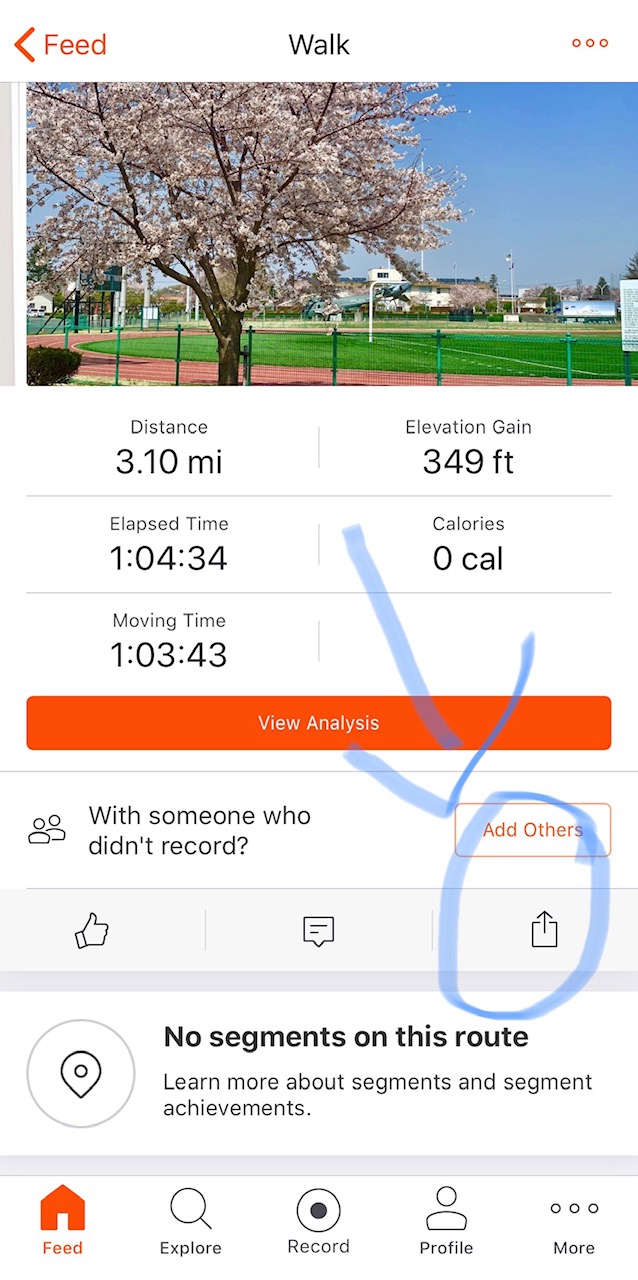
Task: Open the Record tab
Action: pyautogui.click(x=318, y=1222)
